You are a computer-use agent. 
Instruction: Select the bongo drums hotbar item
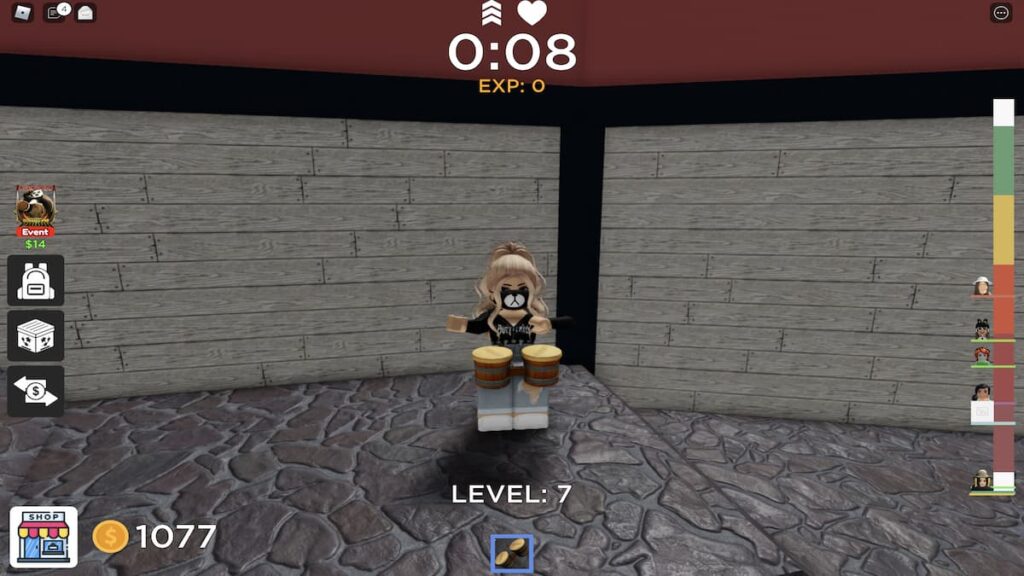click(511, 554)
